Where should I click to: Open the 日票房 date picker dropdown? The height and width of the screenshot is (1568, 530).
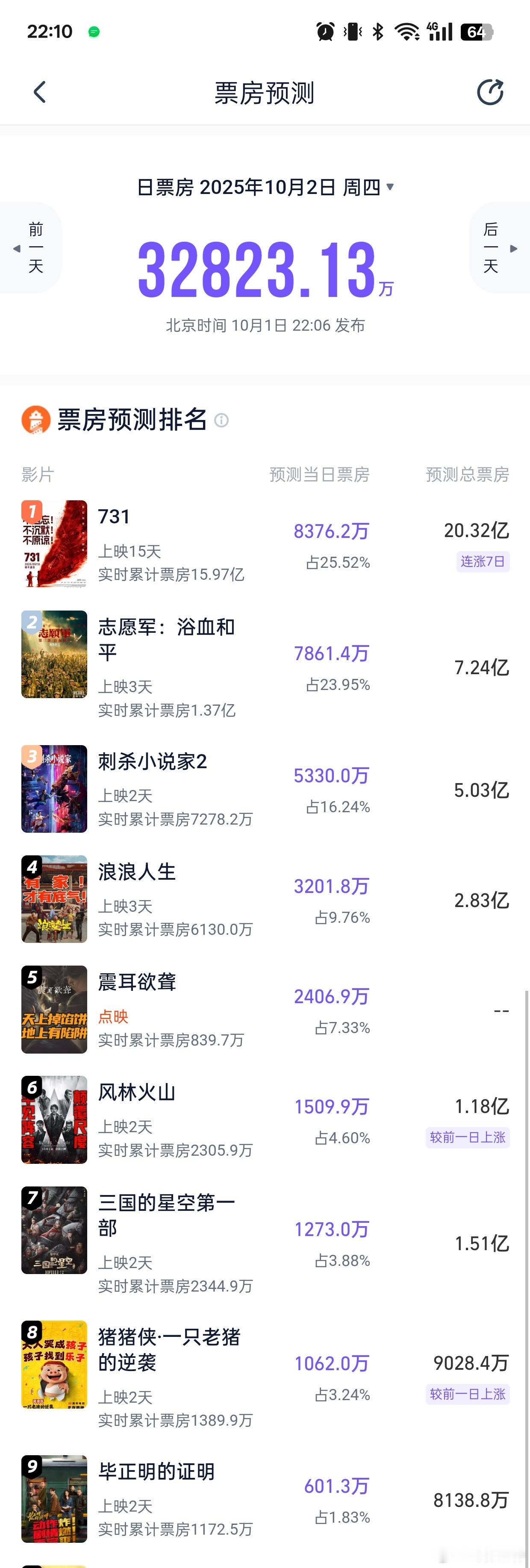(265, 187)
